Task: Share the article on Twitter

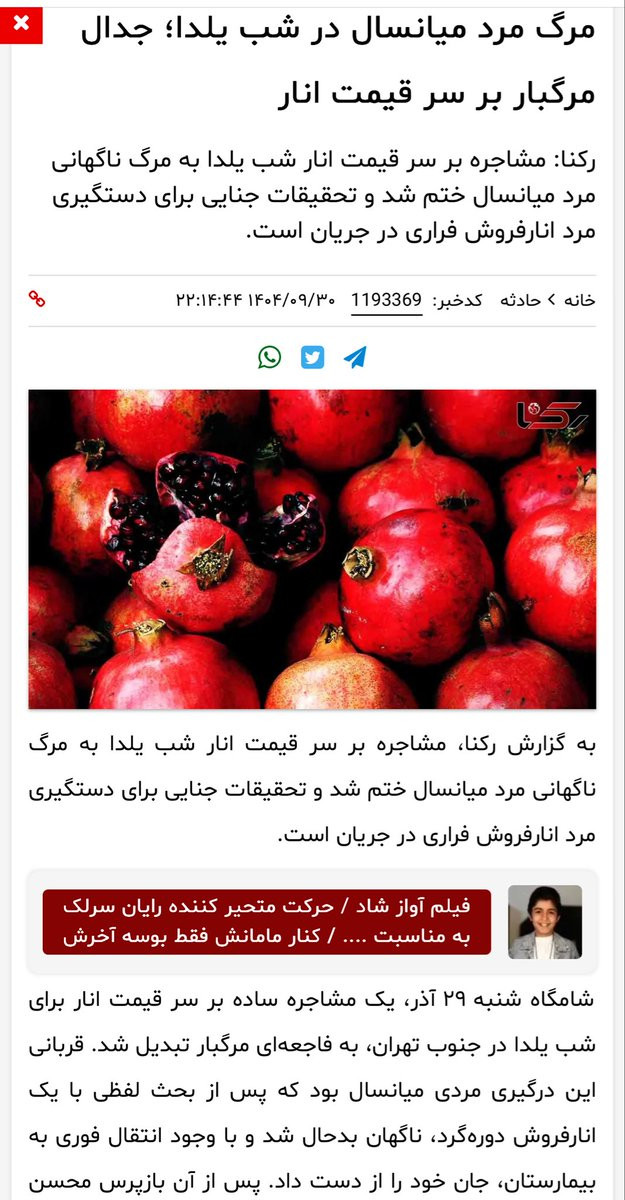Action: (x=313, y=357)
